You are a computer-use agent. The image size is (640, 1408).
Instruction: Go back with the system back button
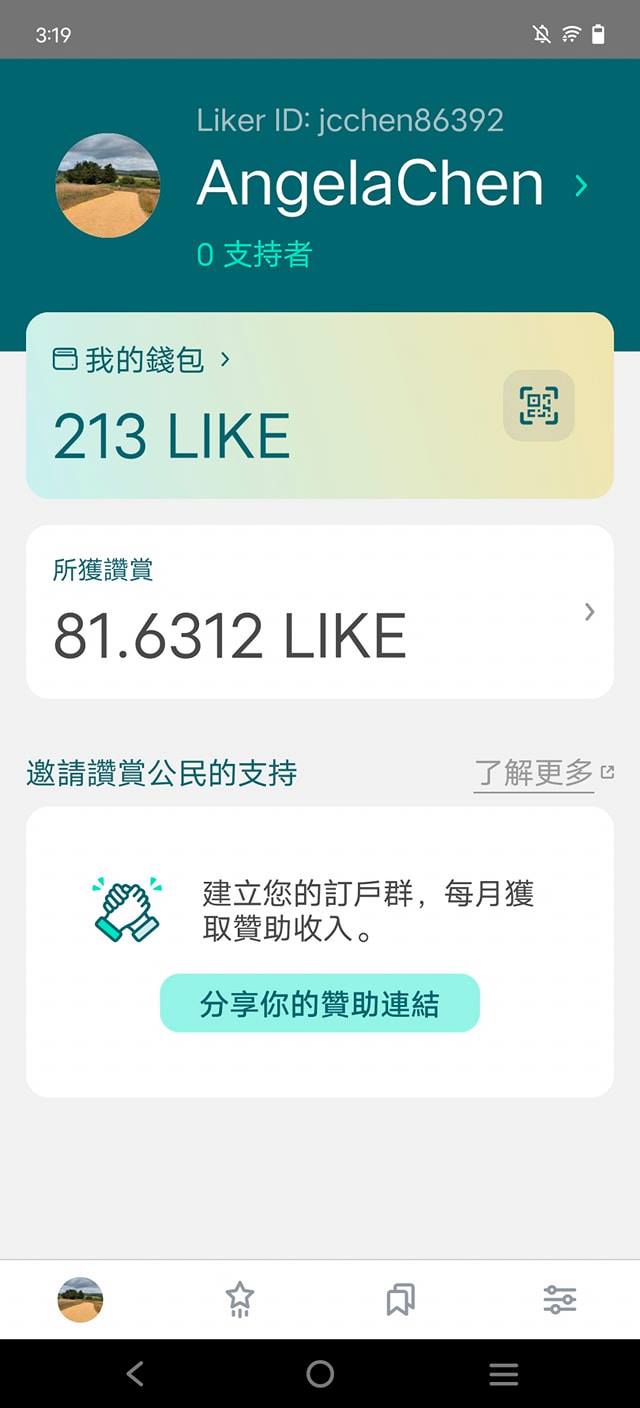pos(135,1374)
